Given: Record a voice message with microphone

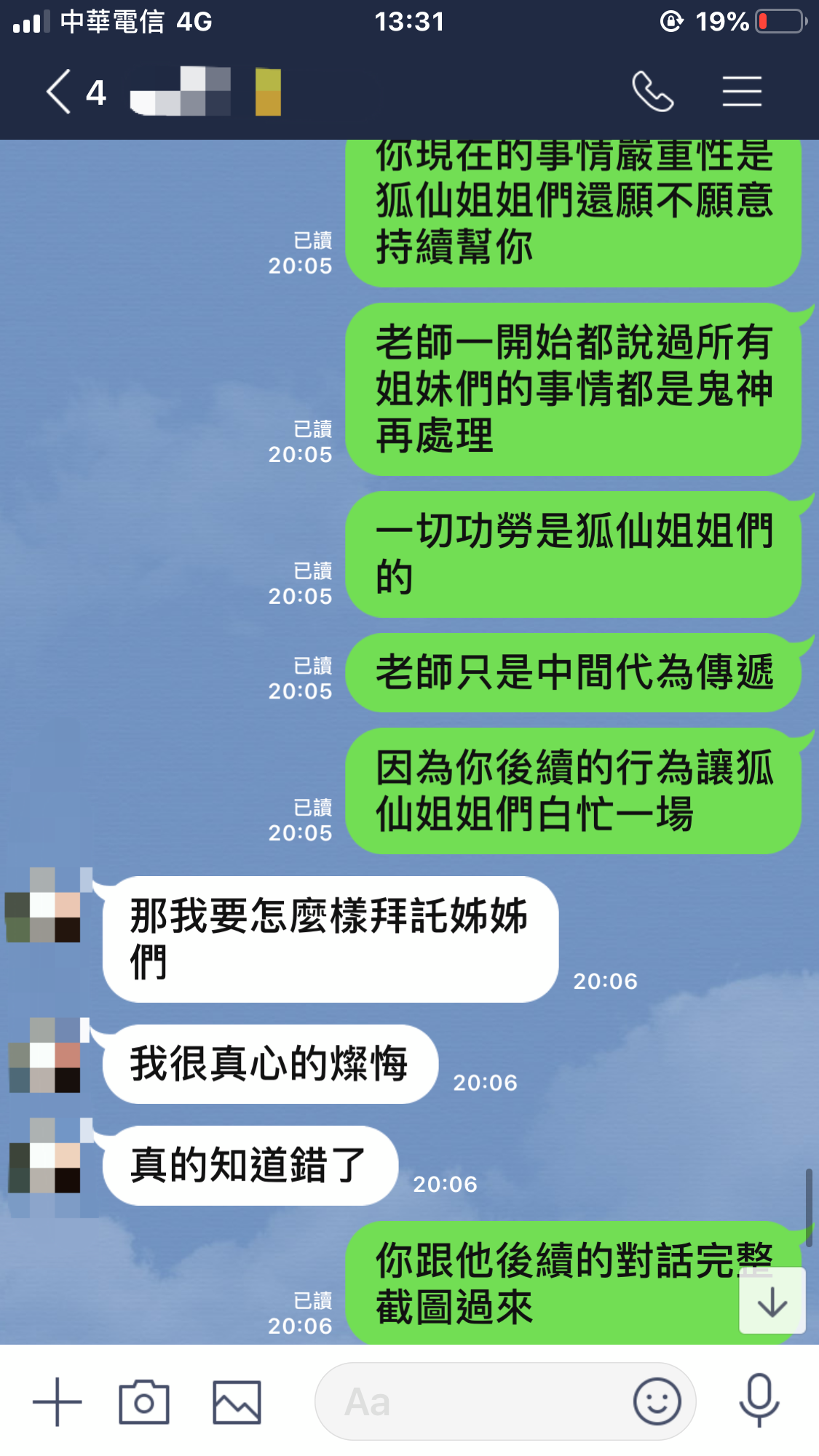Looking at the screenshot, I should [x=759, y=1400].
